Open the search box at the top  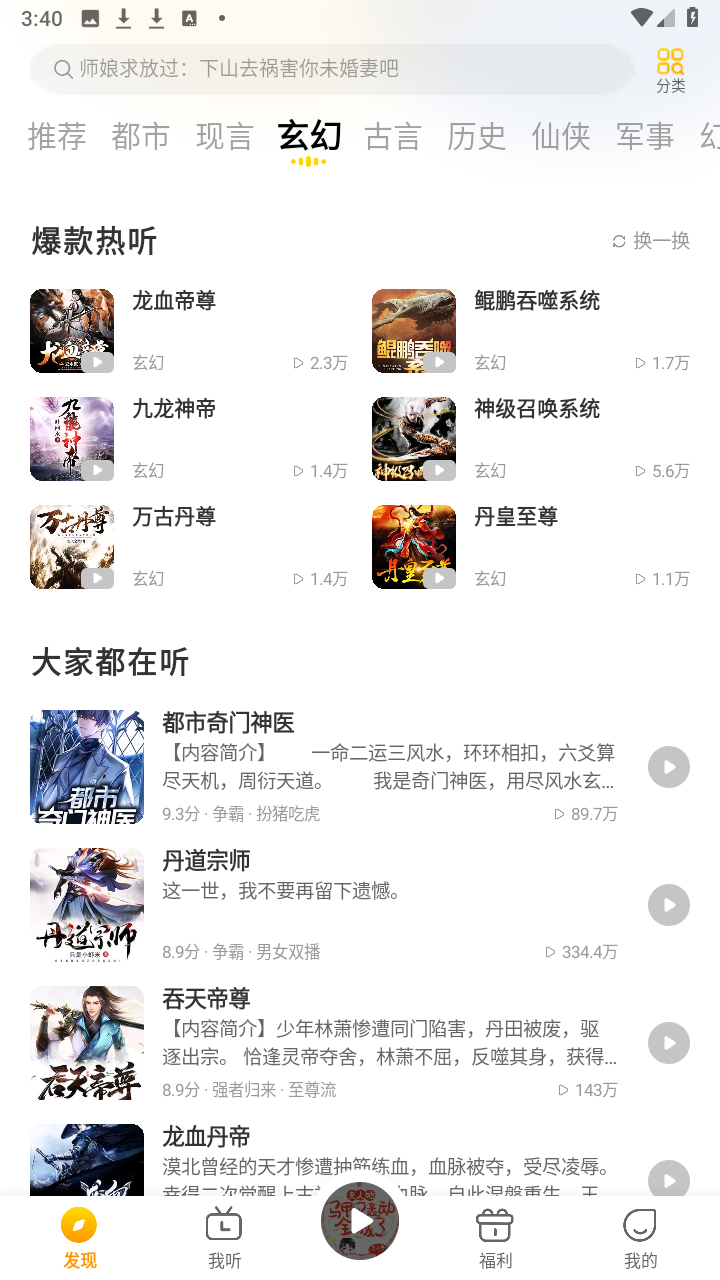[x=332, y=69]
